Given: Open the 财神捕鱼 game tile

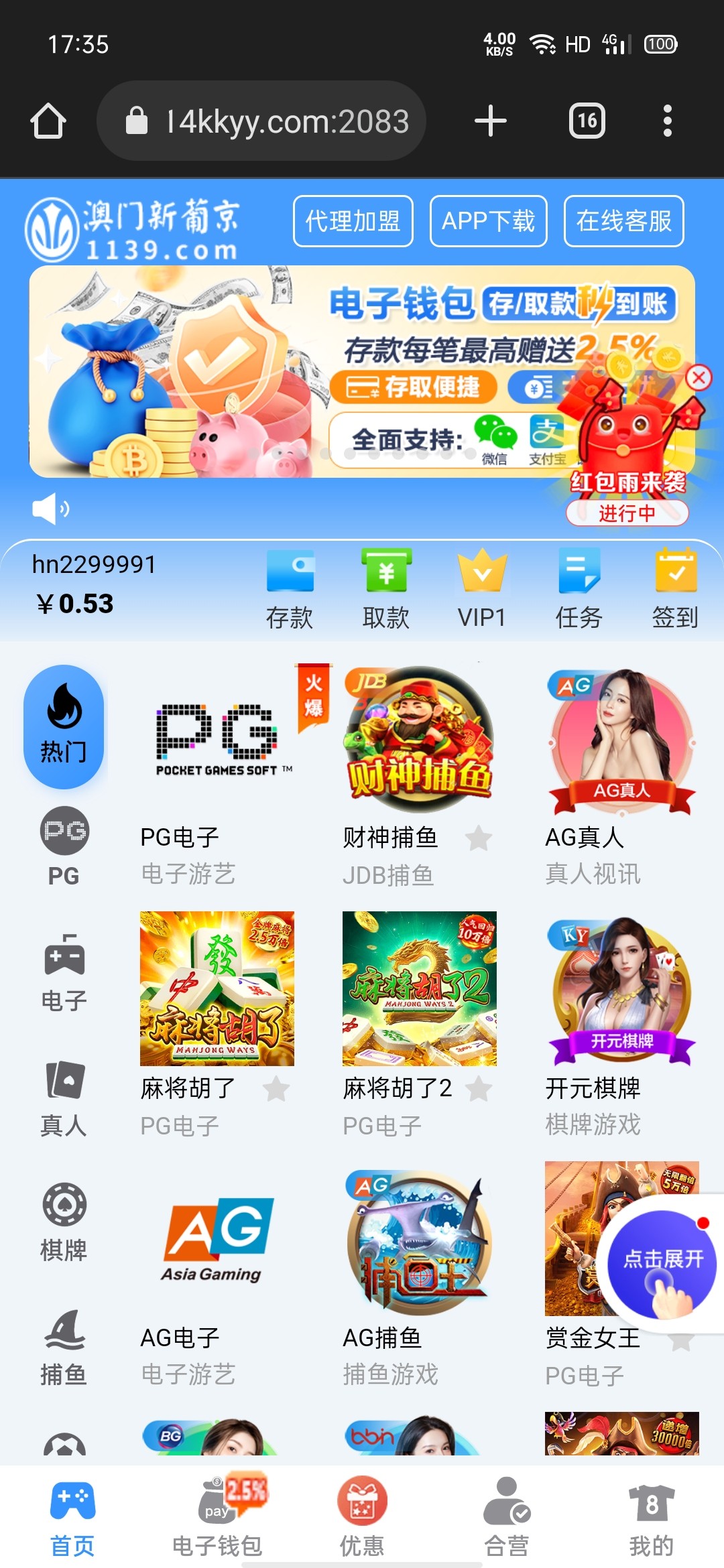Looking at the screenshot, I should (x=419, y=740).
